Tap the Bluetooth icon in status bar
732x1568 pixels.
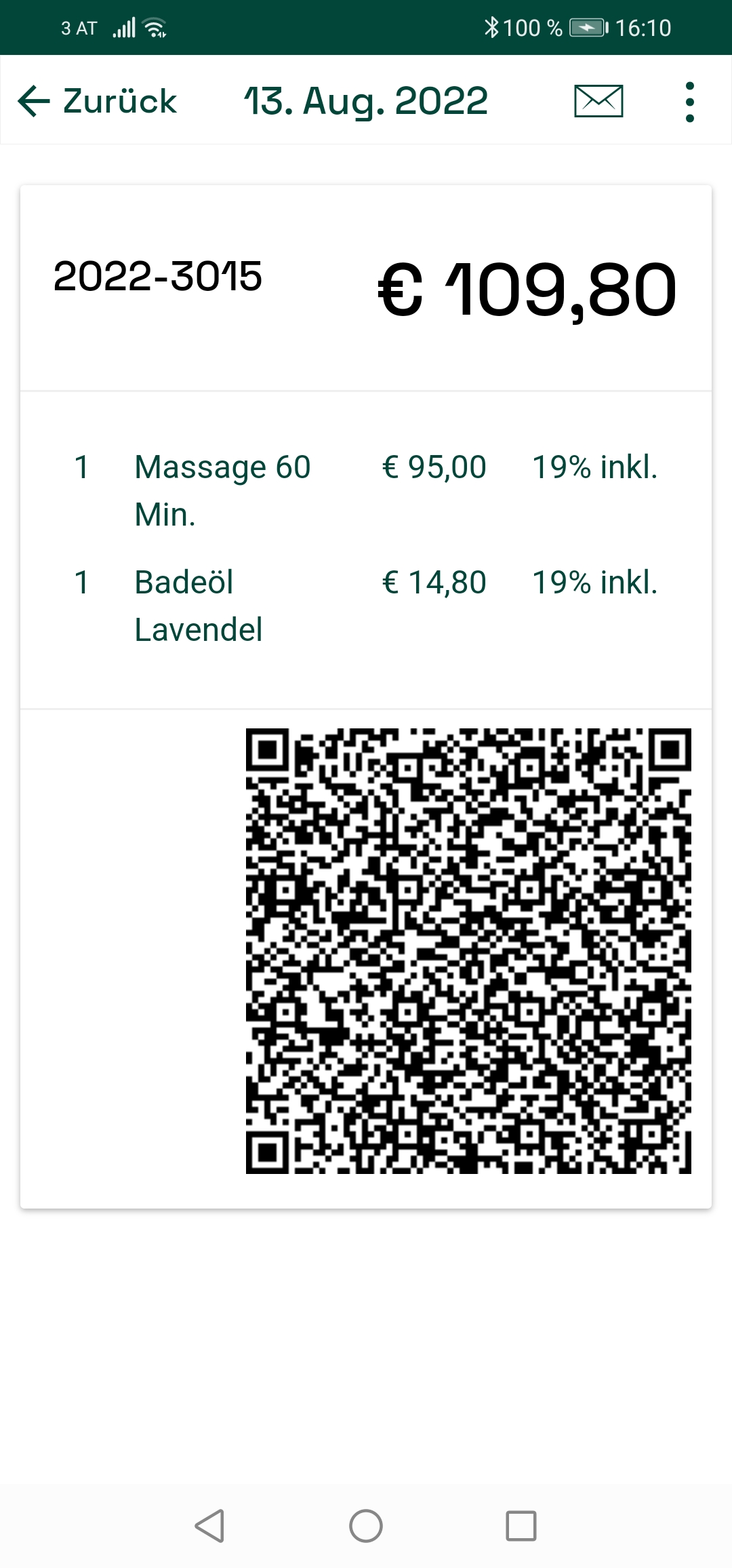coord(493,27)
